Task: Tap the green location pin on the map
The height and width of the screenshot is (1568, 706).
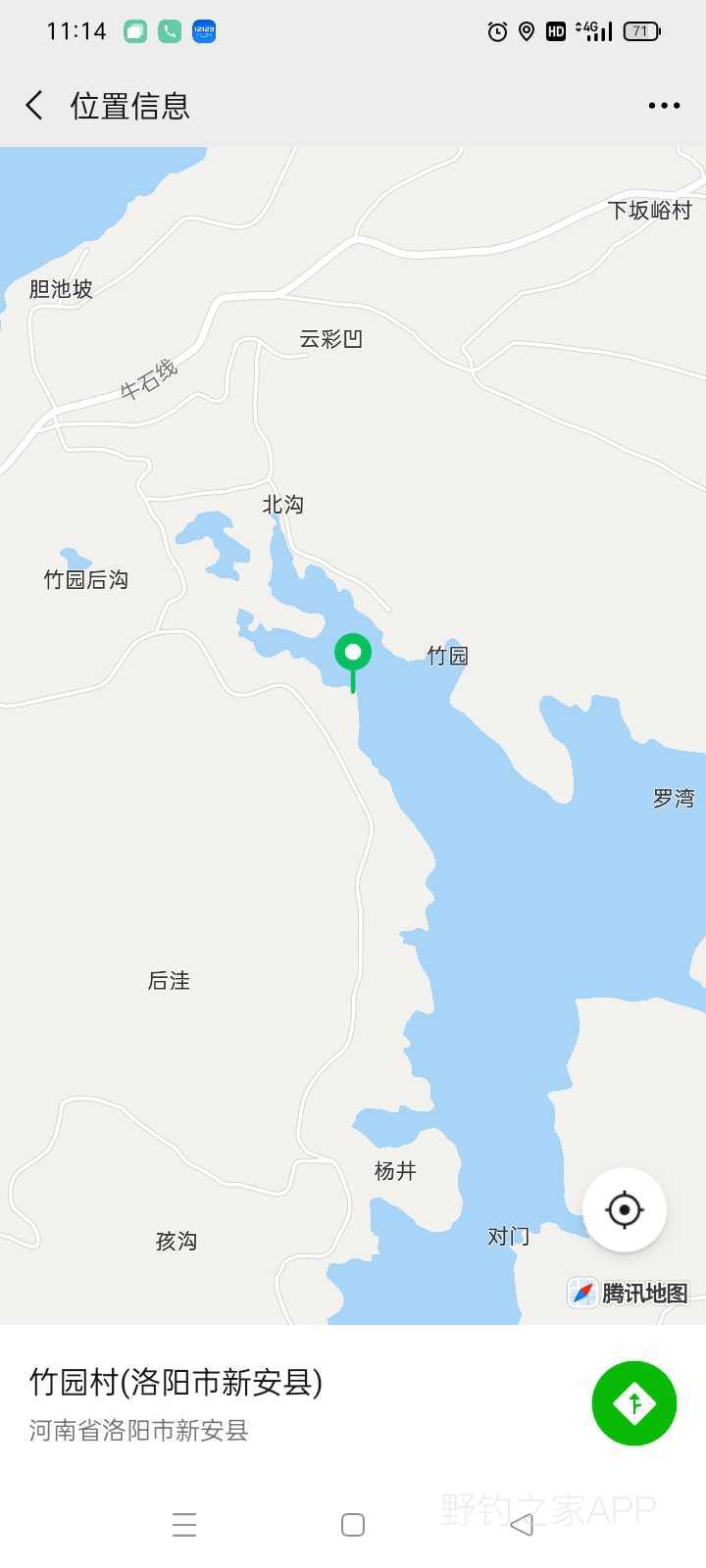Action: coord(353,655)
